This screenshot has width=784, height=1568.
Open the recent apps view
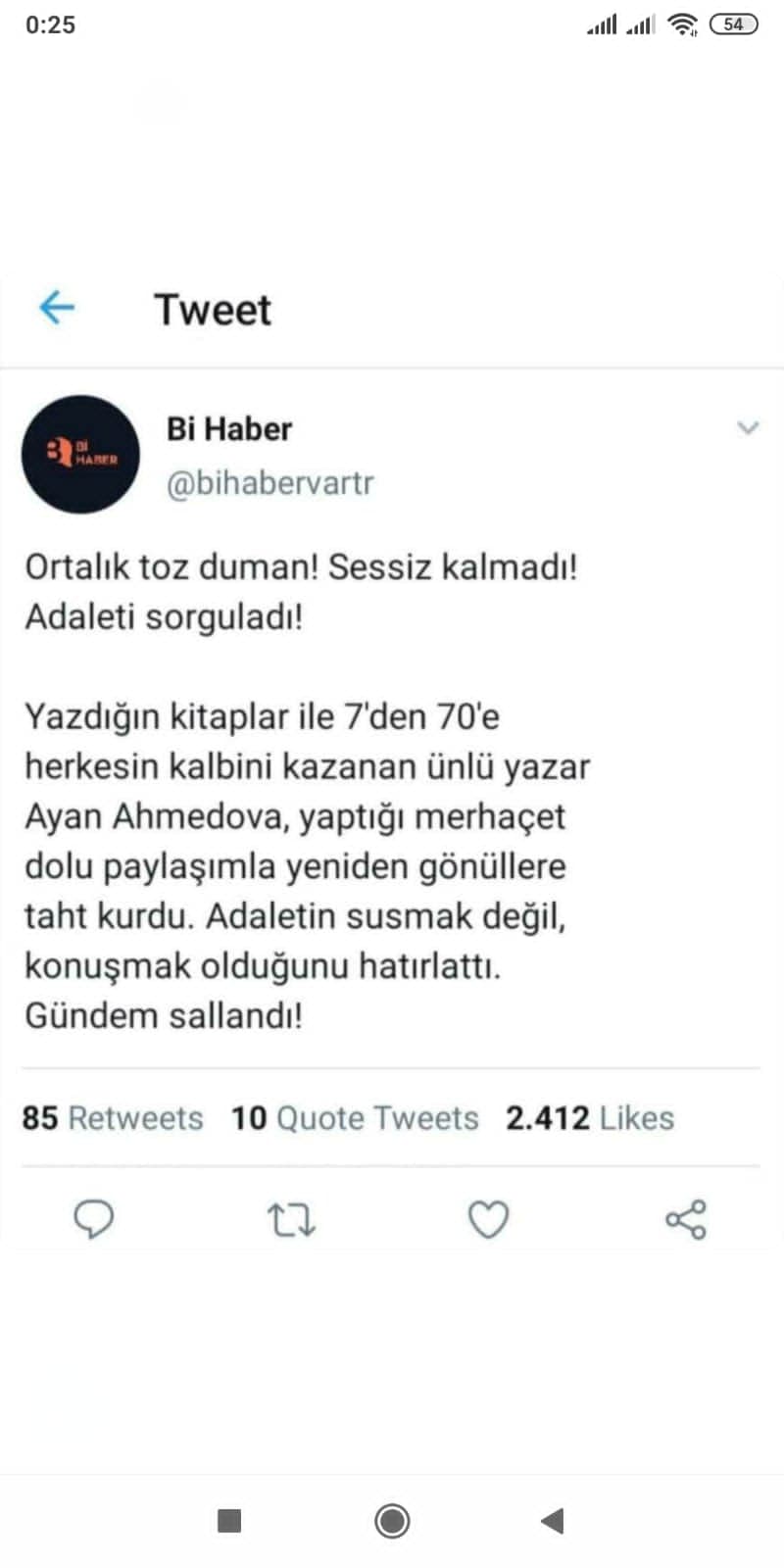(228, 1521)
